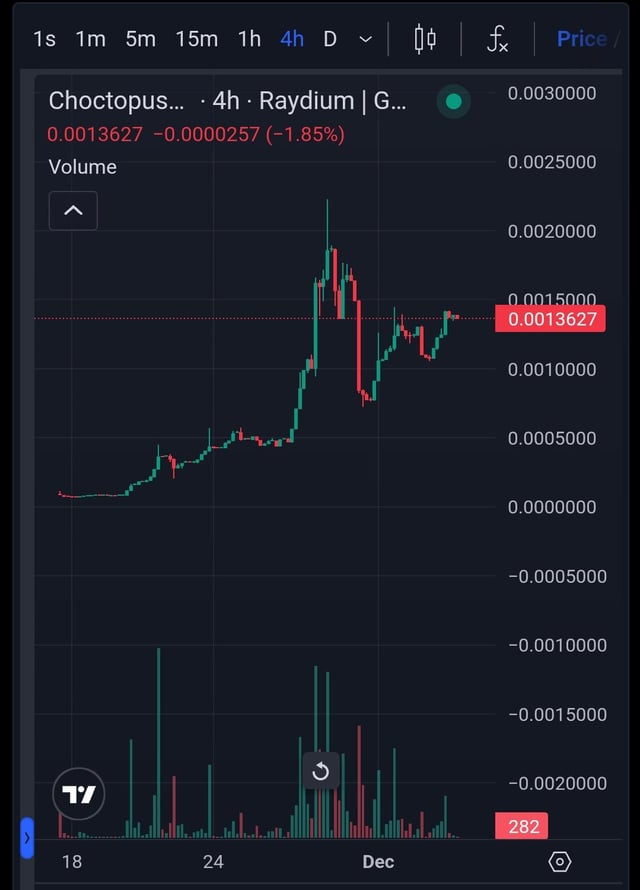This screenshot has height=890, width=640.
Task: Reset the chart view
Action: coord(321,771)
